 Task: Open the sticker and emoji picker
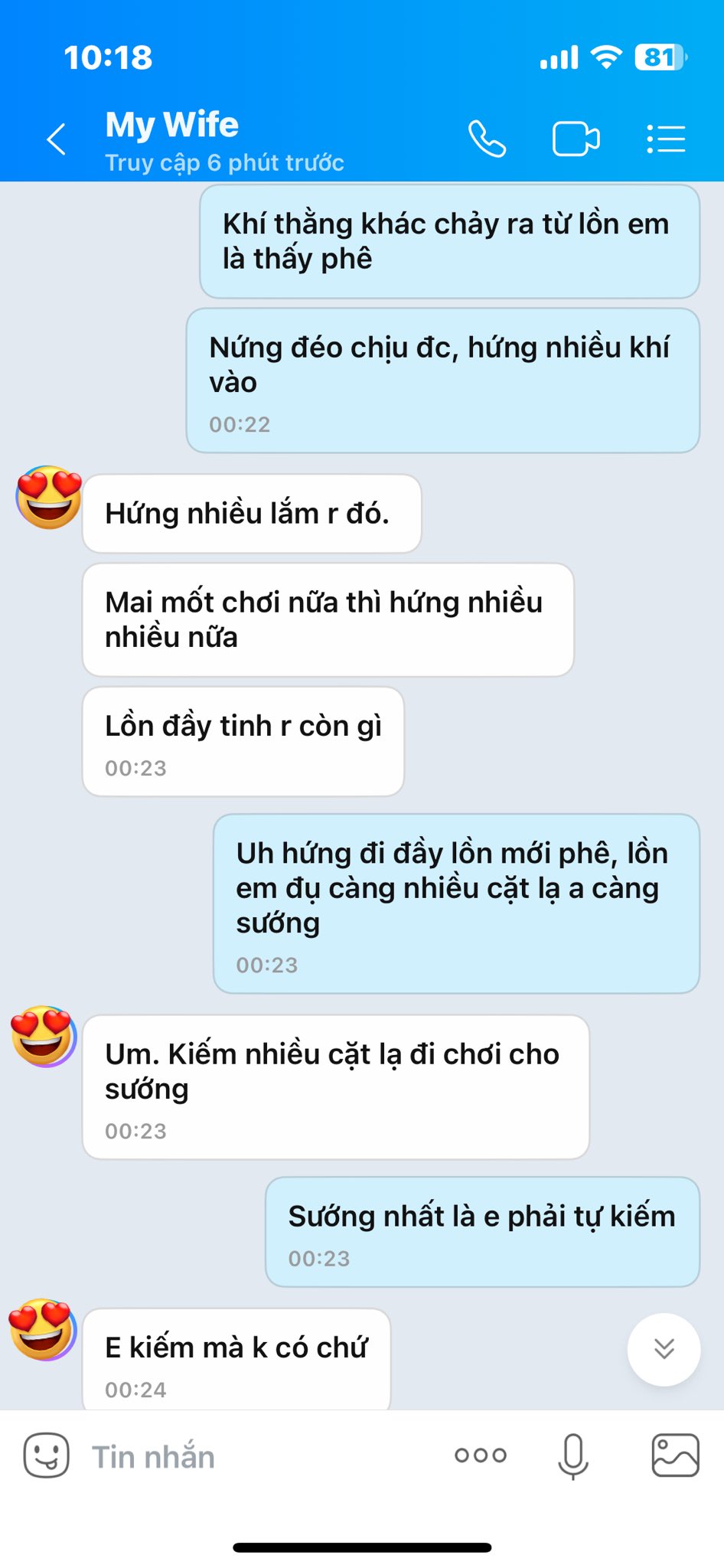tap(47, 1455)
